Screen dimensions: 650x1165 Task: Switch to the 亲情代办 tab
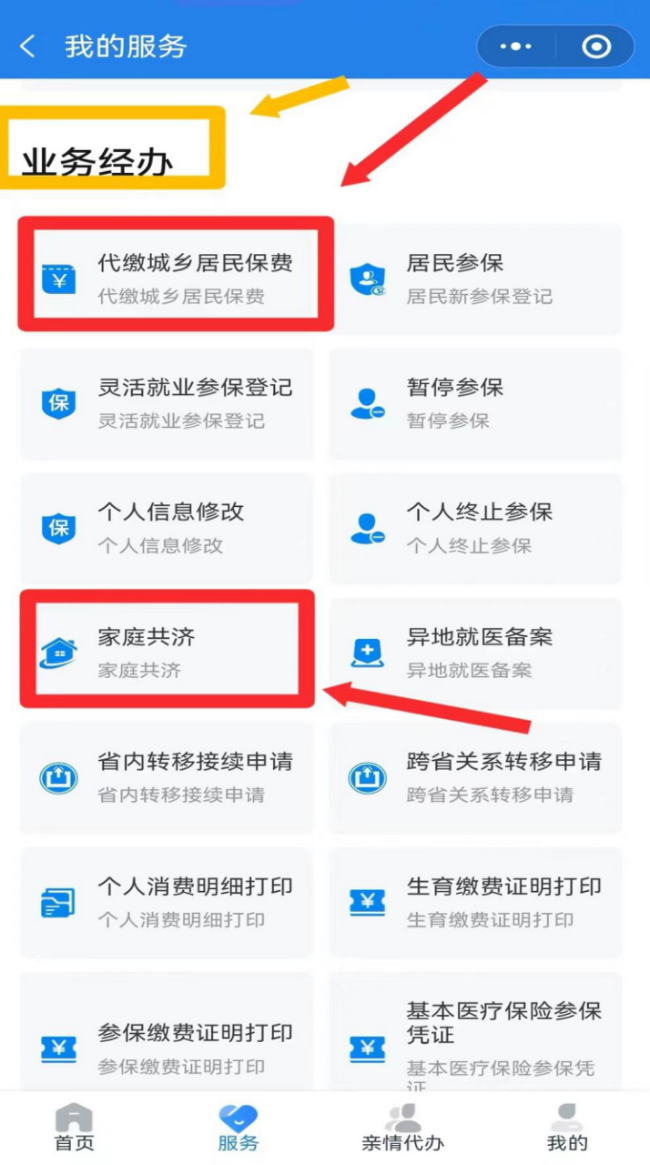(402, 1127)
